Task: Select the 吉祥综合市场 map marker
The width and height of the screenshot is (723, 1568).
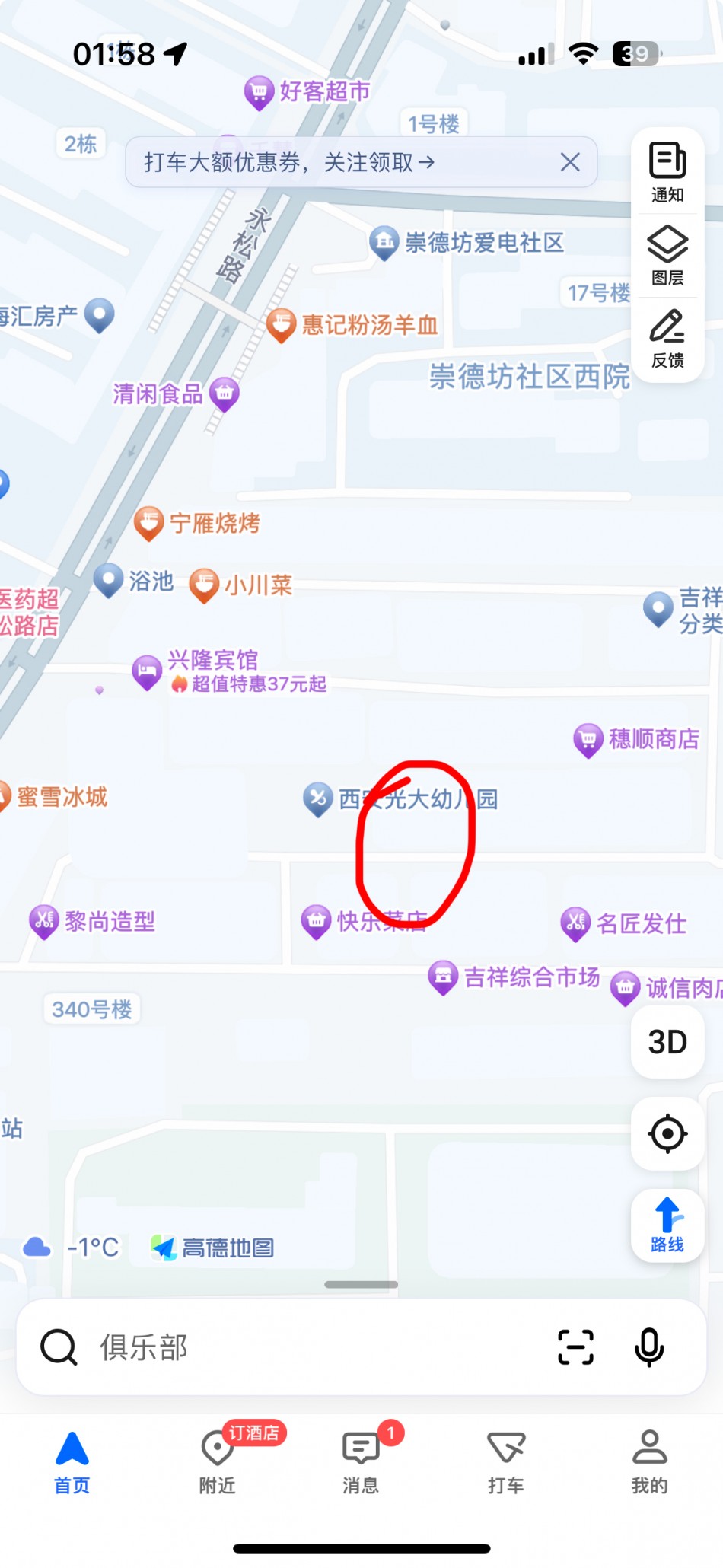Action: 443,977
